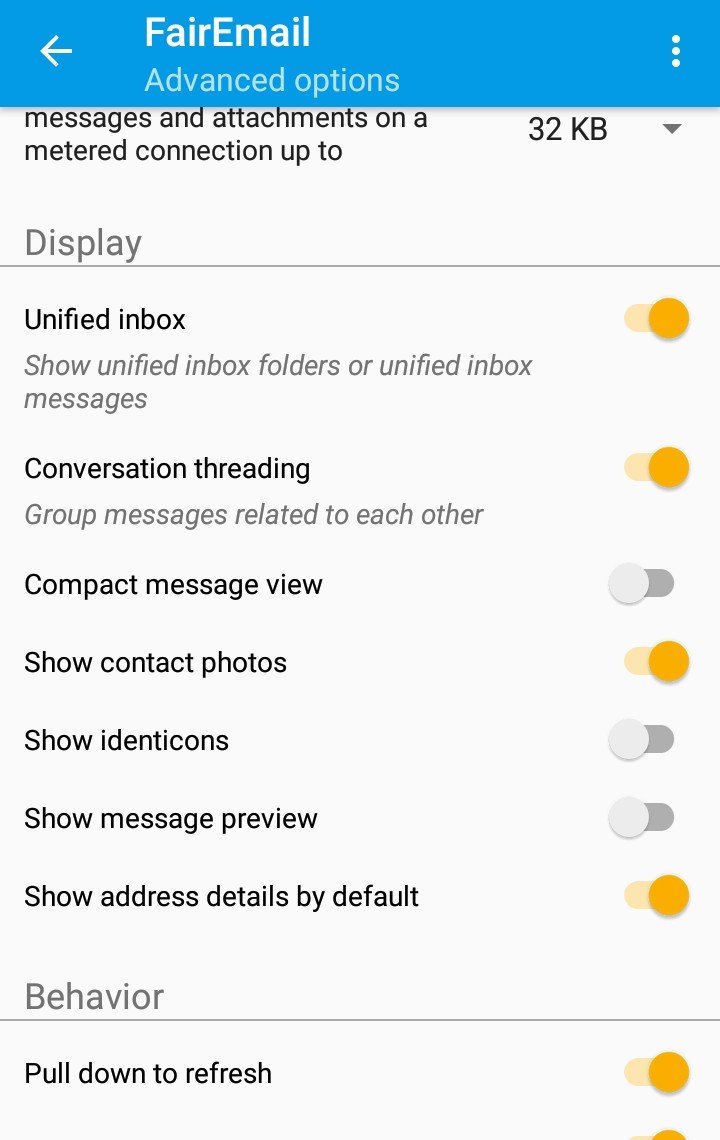Disable Conversation threading

point(656,468)
